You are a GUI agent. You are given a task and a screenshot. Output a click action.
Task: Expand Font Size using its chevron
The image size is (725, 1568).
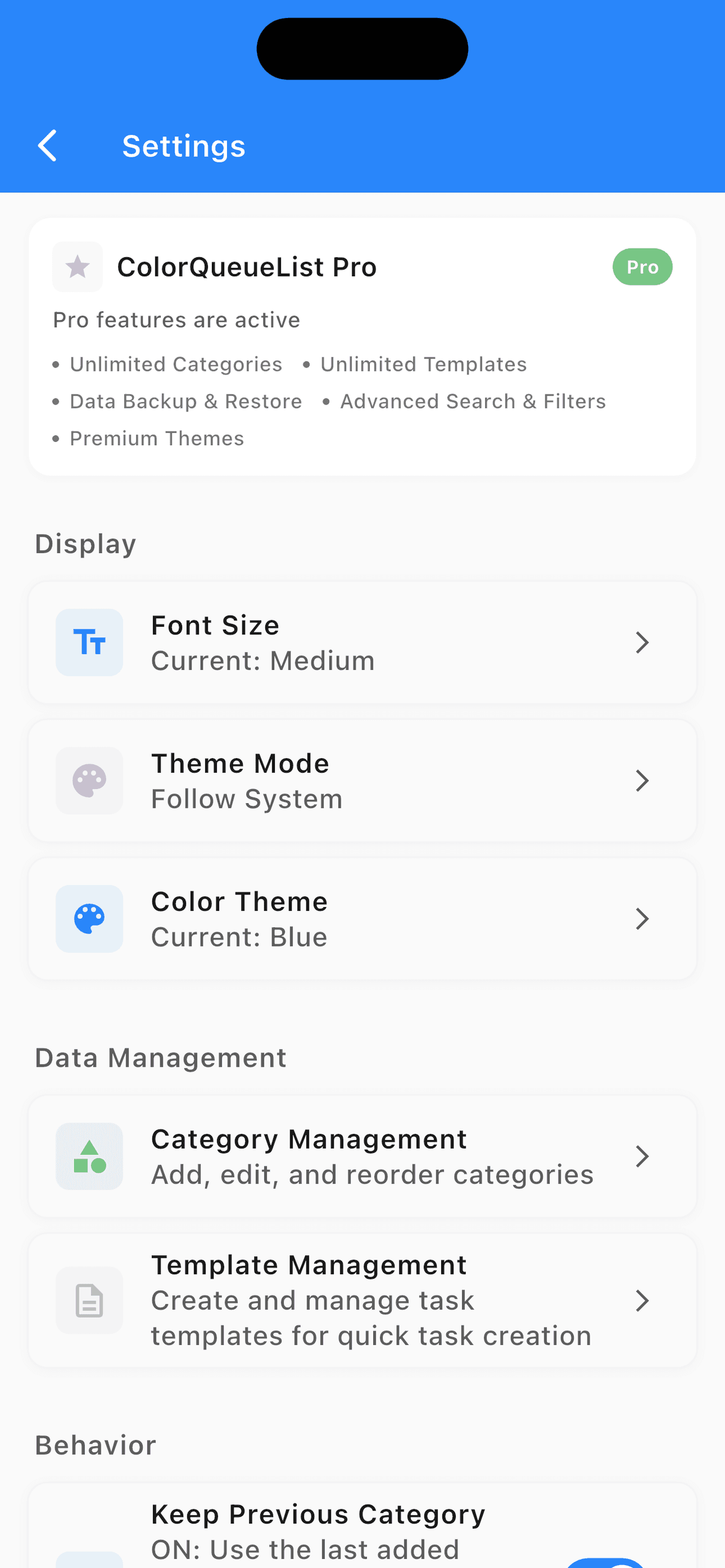click(x=643, y=642)
